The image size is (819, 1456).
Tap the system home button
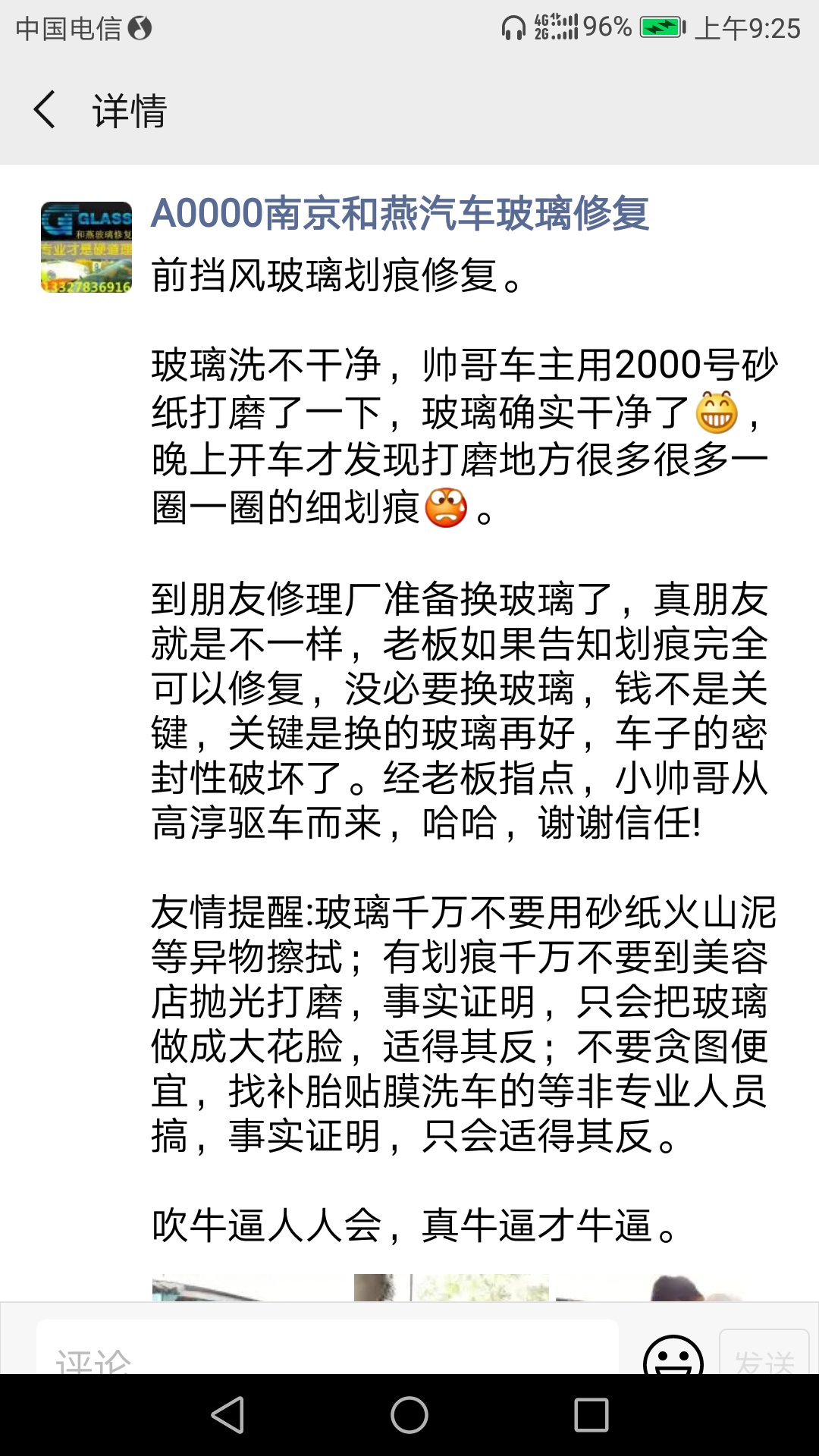coord(409,1415)
